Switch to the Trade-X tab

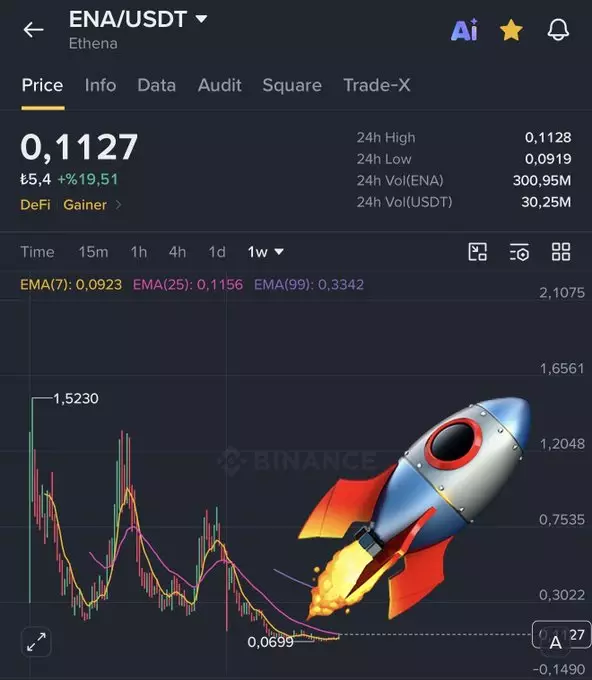pyautogui.click(x=376, y=85)
